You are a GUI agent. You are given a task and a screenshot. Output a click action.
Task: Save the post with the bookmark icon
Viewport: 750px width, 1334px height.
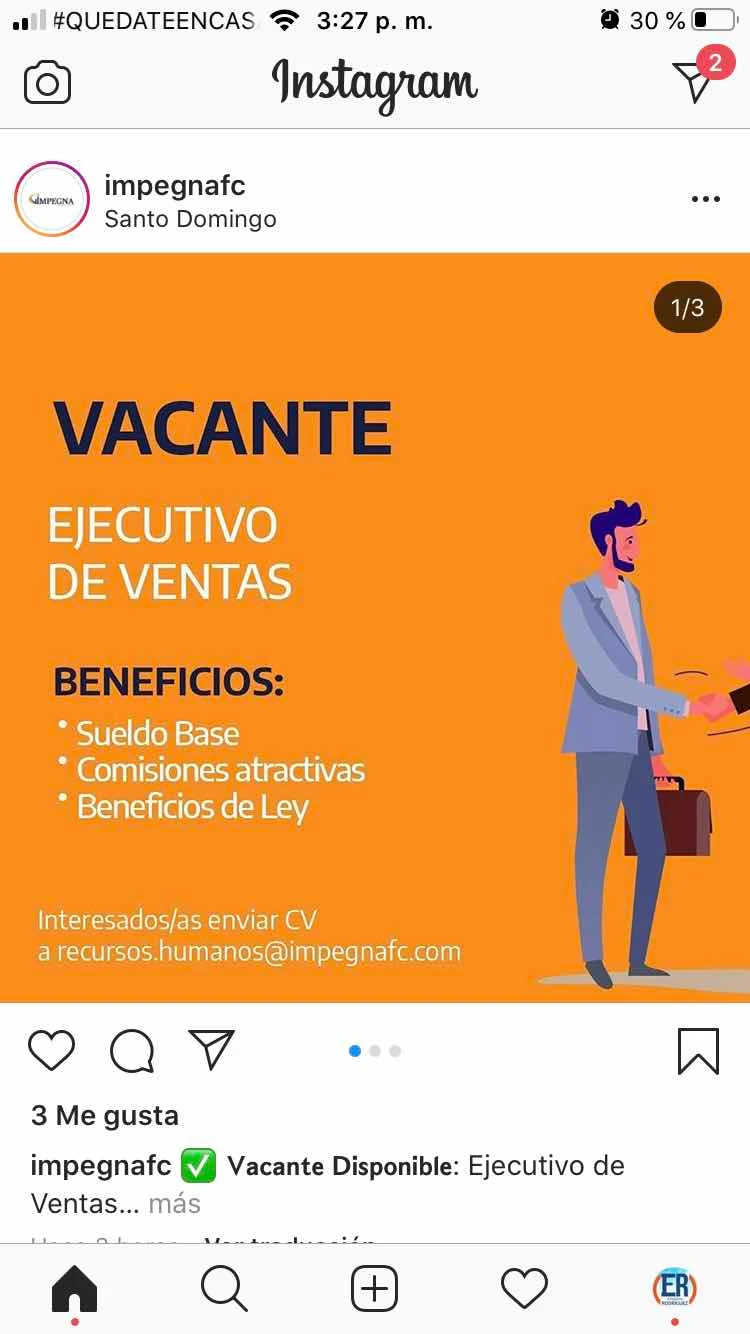coord(698,1051)
